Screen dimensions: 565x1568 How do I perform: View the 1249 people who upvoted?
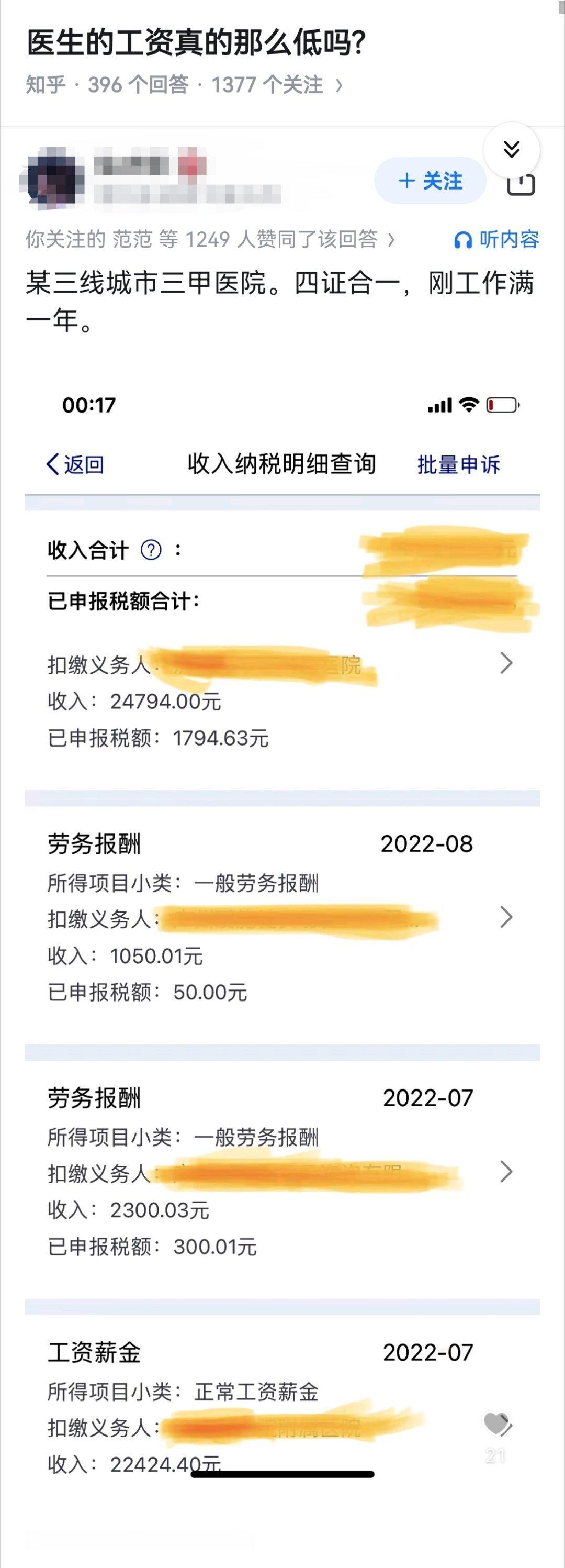coord(210,239)
